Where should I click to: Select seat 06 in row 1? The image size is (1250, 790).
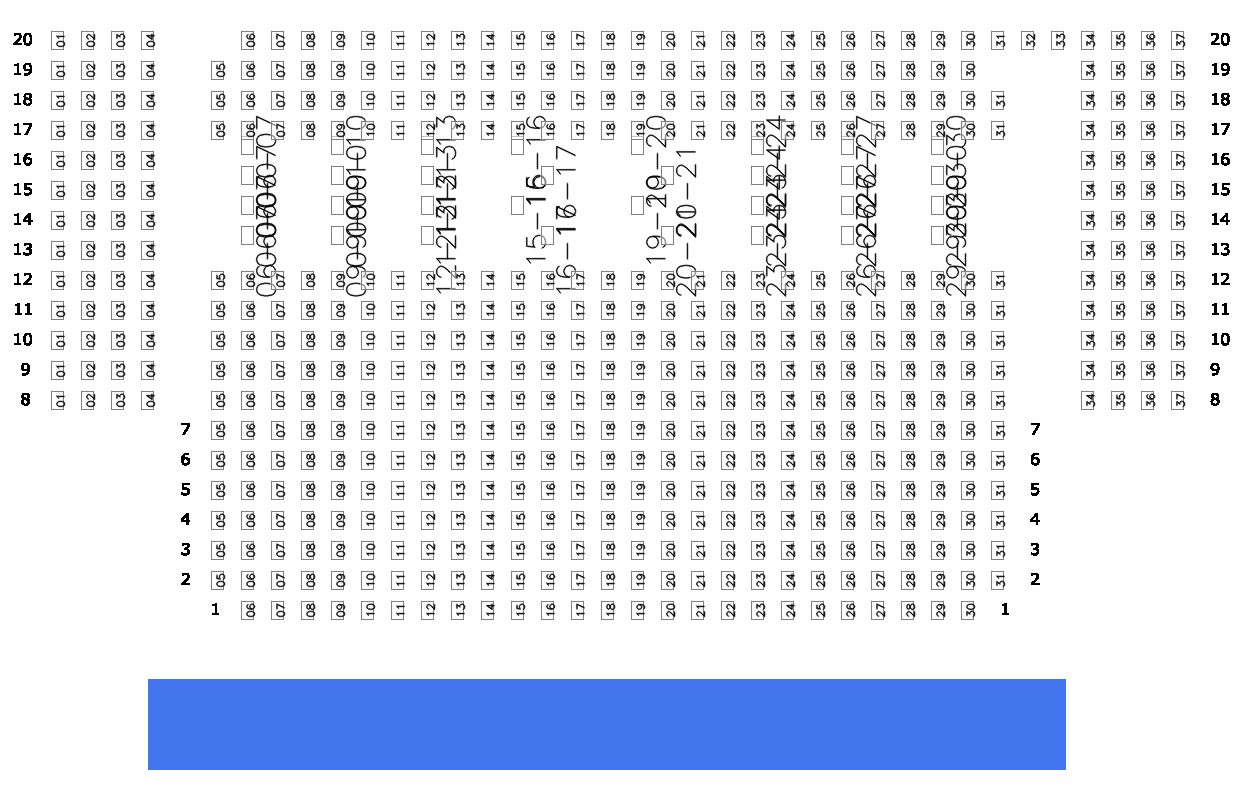tap(248, 610)
